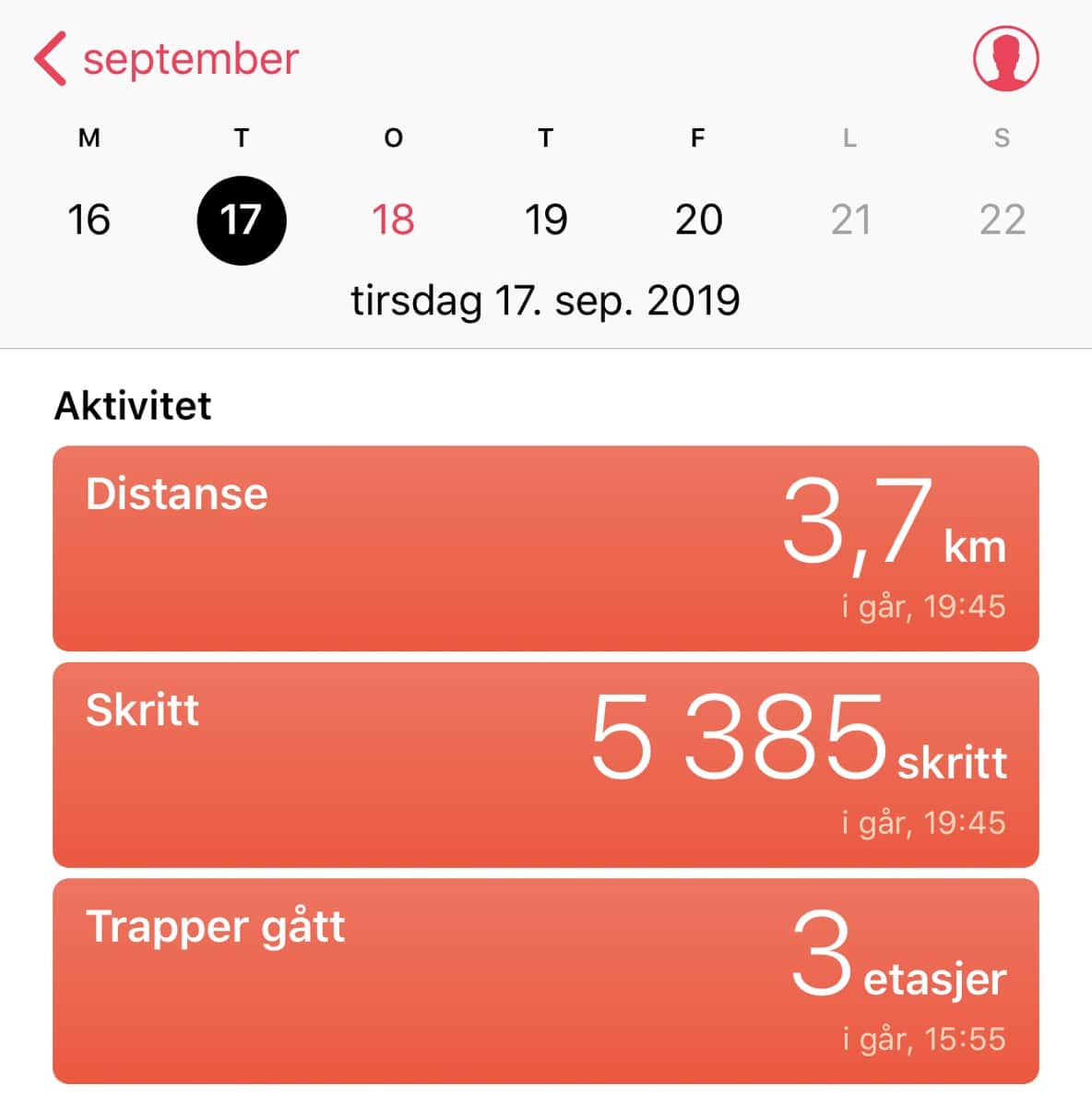Select Monday the 16th
1092x1107 pixels.
(x=89, y=220)
